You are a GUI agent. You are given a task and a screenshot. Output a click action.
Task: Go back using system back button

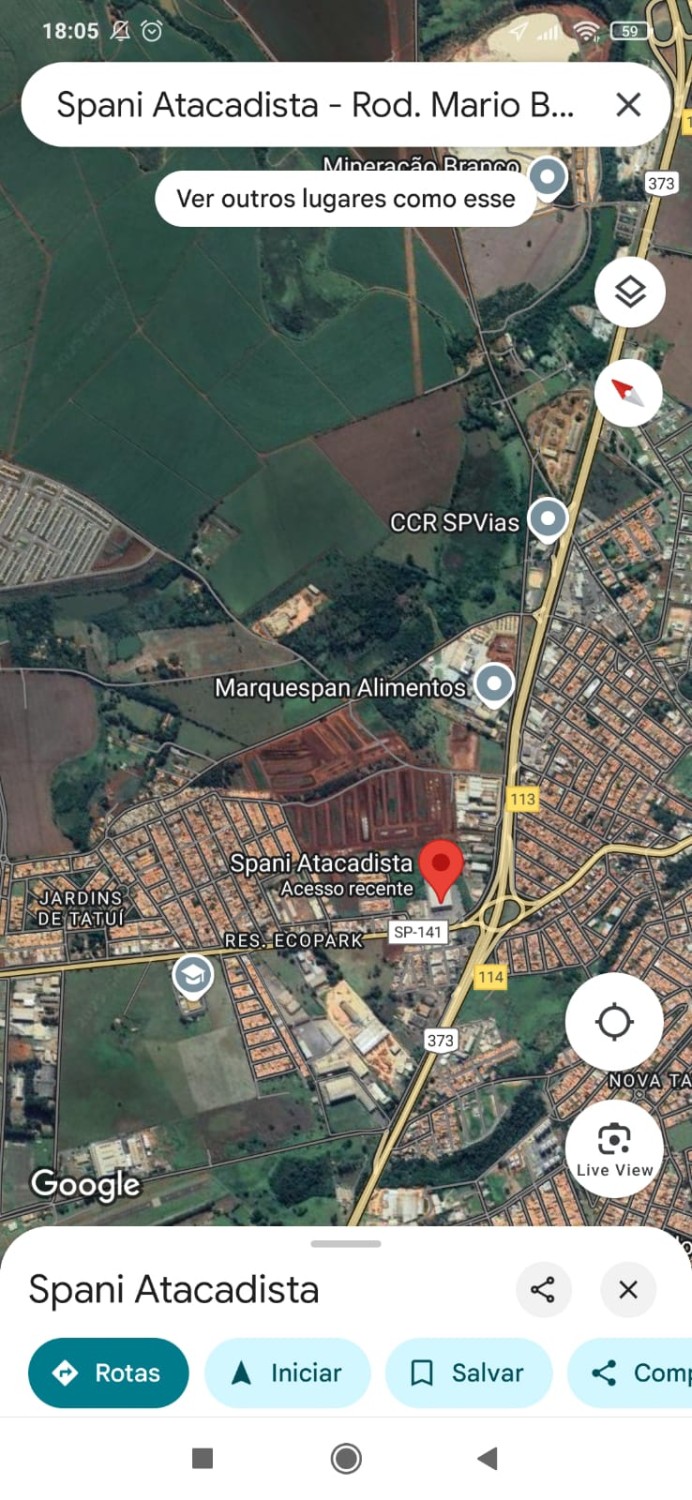pyautogui.click(x=487, y=1459)
